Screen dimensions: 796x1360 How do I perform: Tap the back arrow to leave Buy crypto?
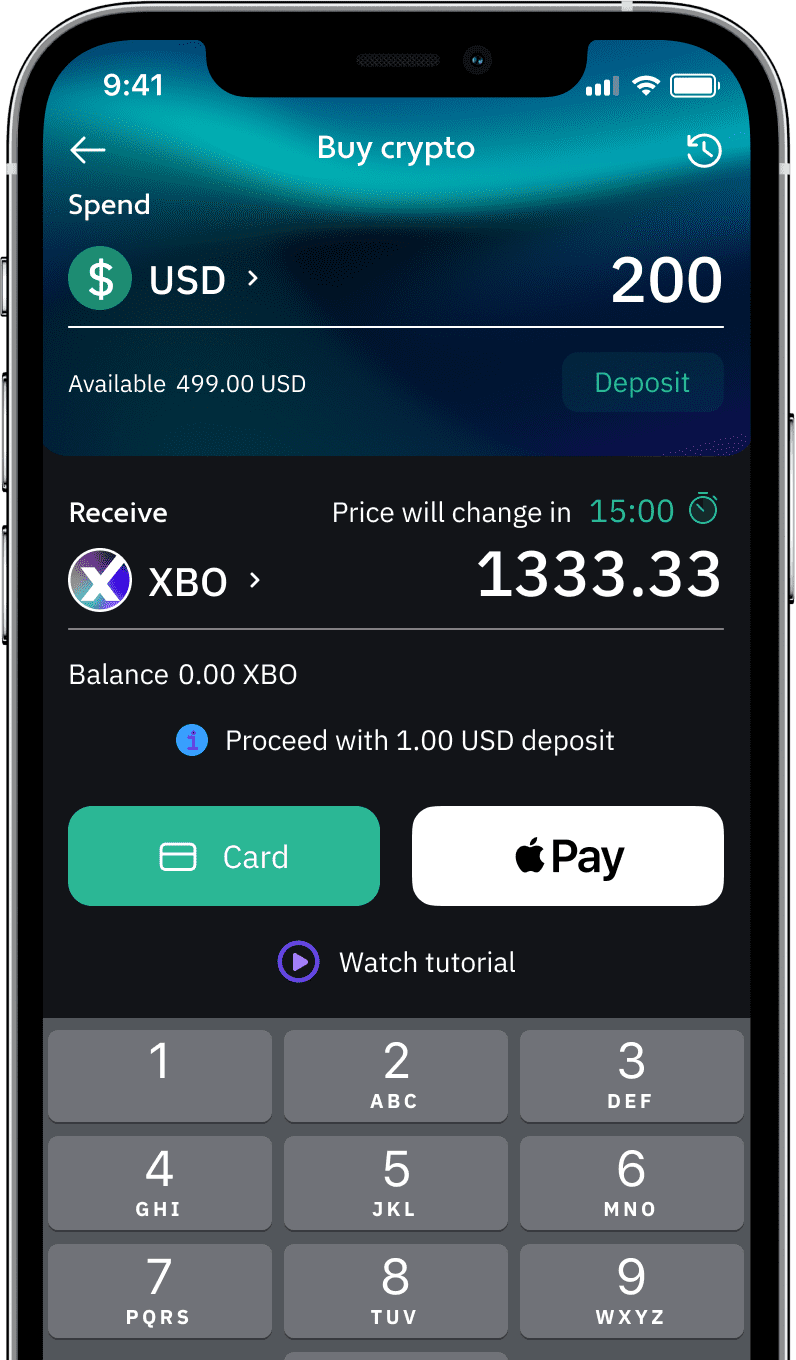click(87, 149)
